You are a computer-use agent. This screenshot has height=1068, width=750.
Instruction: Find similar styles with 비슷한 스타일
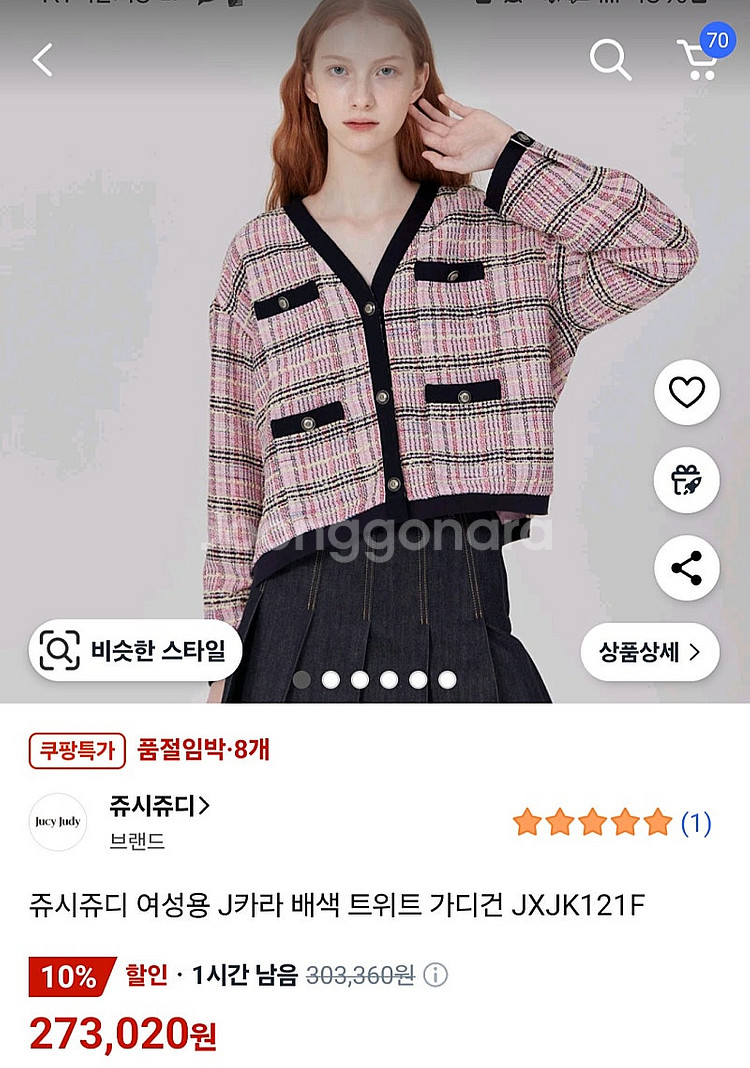point(135,651)
